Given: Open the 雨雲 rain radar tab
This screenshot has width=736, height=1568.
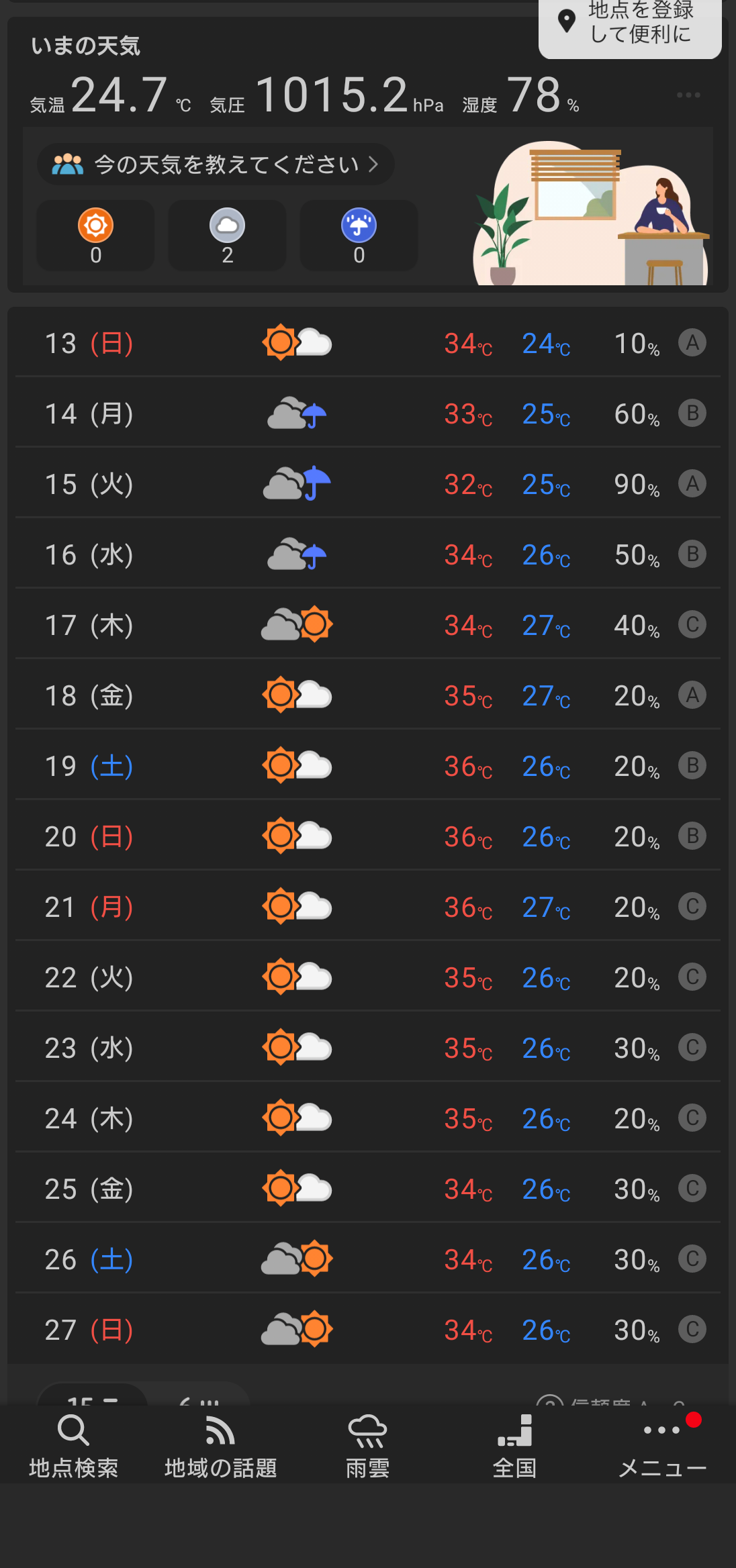Looking at the screenshot, I should pyautogui.click(x=367, y=1446).
